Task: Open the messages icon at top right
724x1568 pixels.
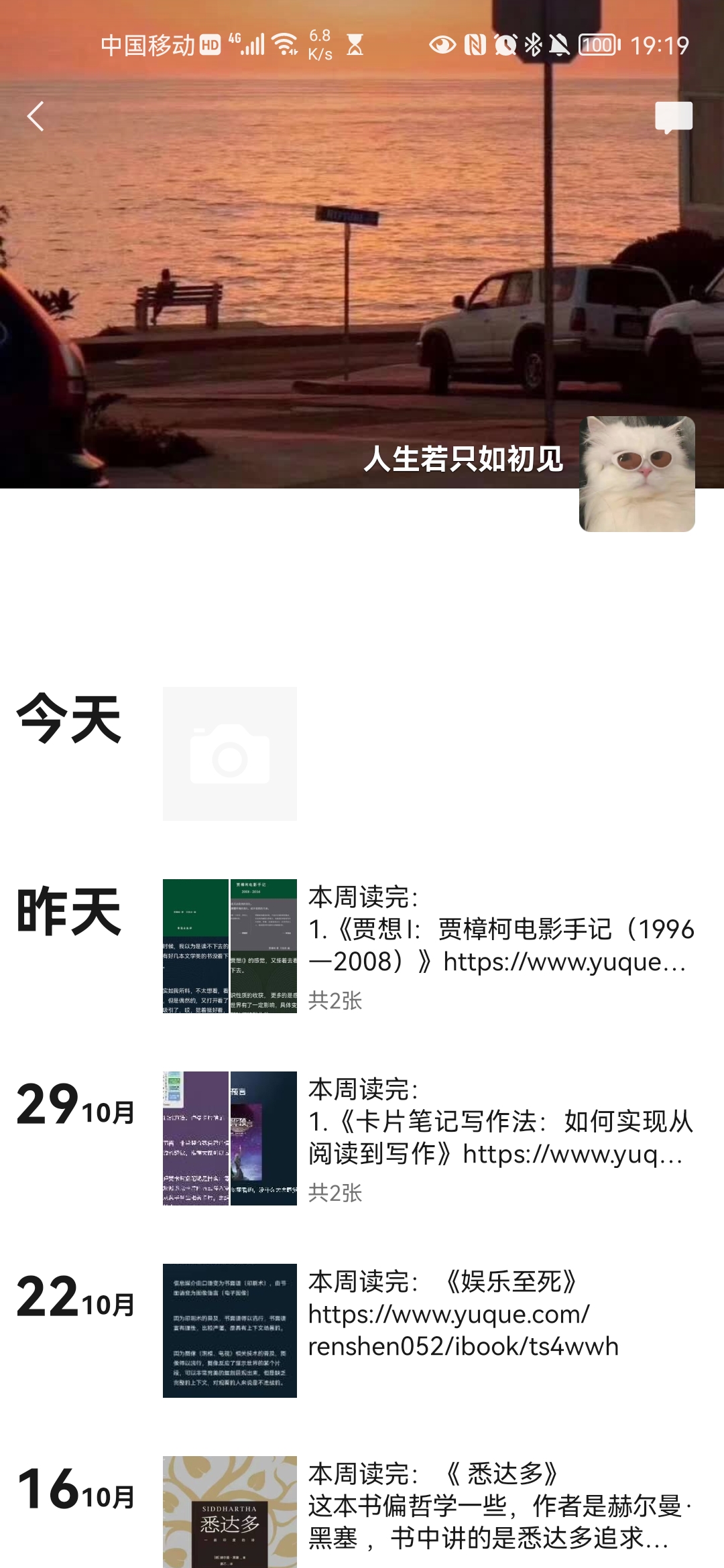Action: click(x=673, y=117)
